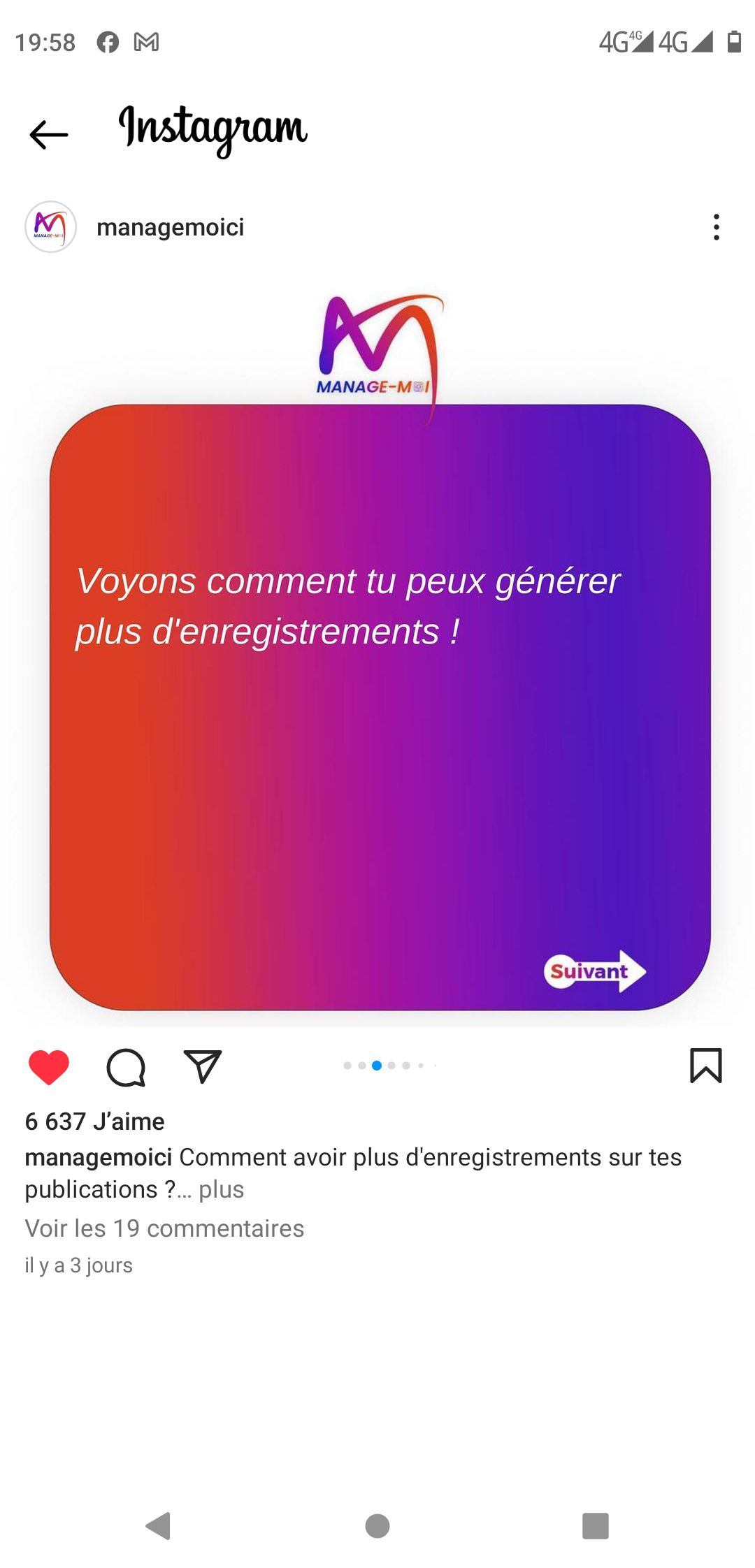755x1568 pixels.
Task: Tap the managemoici username in post header
Action: pyautogui.click(x=171, y=227)
